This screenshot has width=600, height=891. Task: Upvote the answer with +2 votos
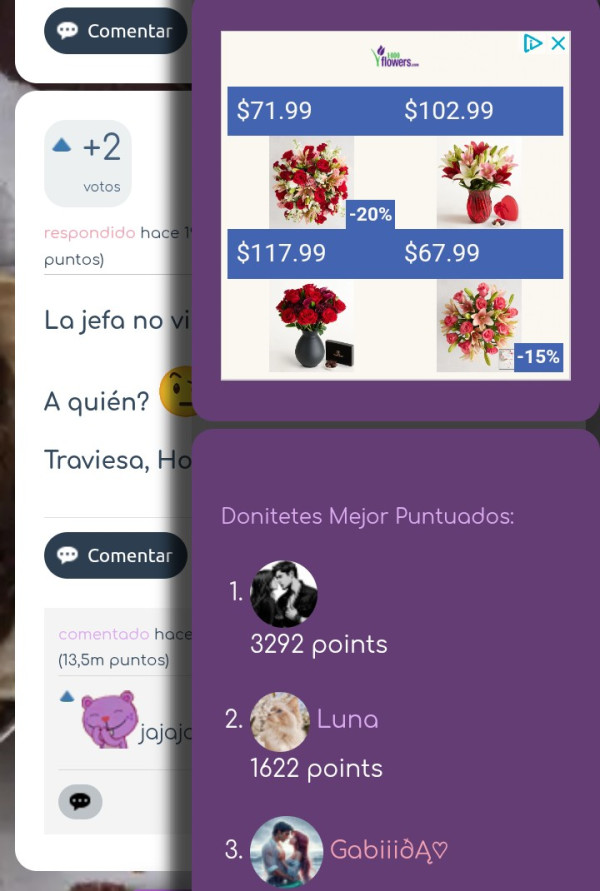click(62, 146)
